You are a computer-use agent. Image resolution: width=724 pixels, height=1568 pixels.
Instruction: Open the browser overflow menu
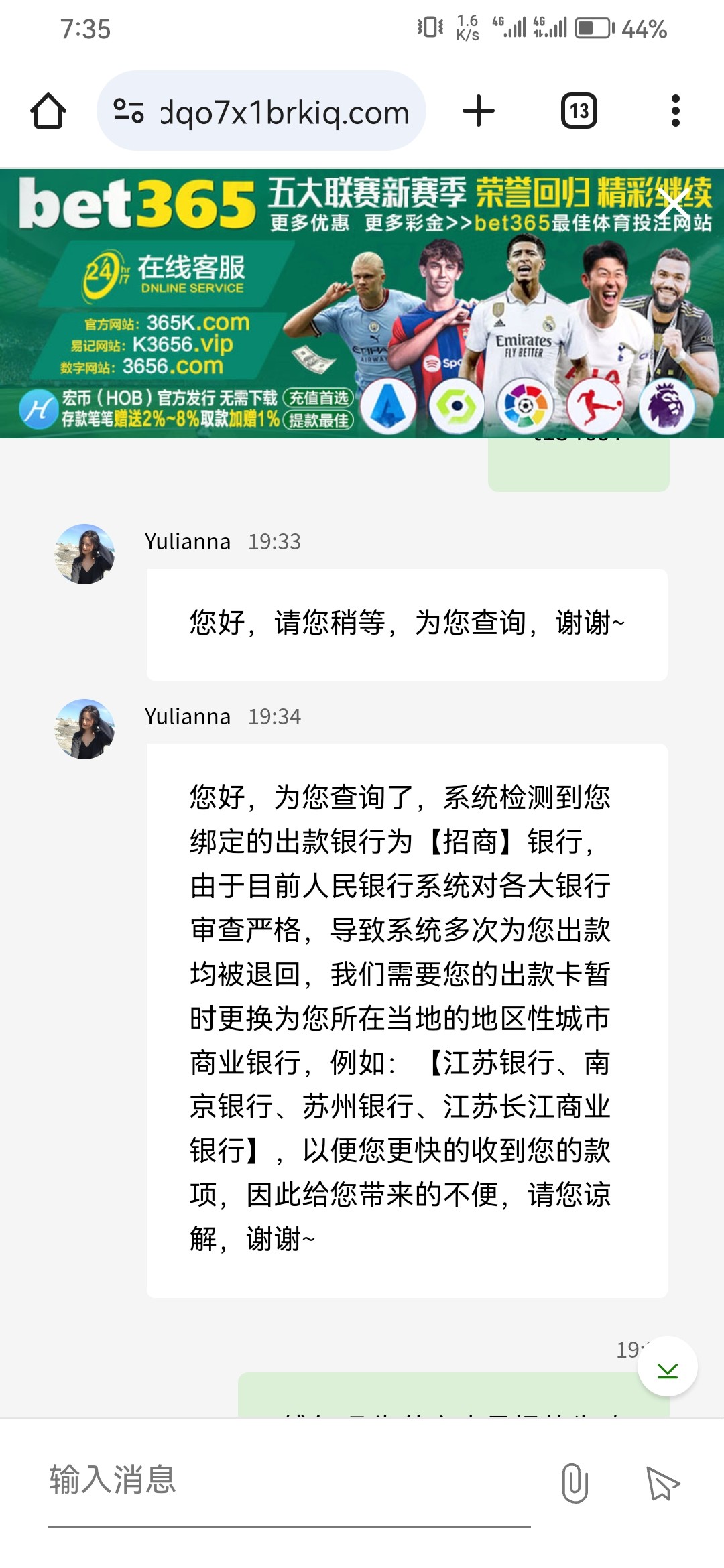coord(675,111)
